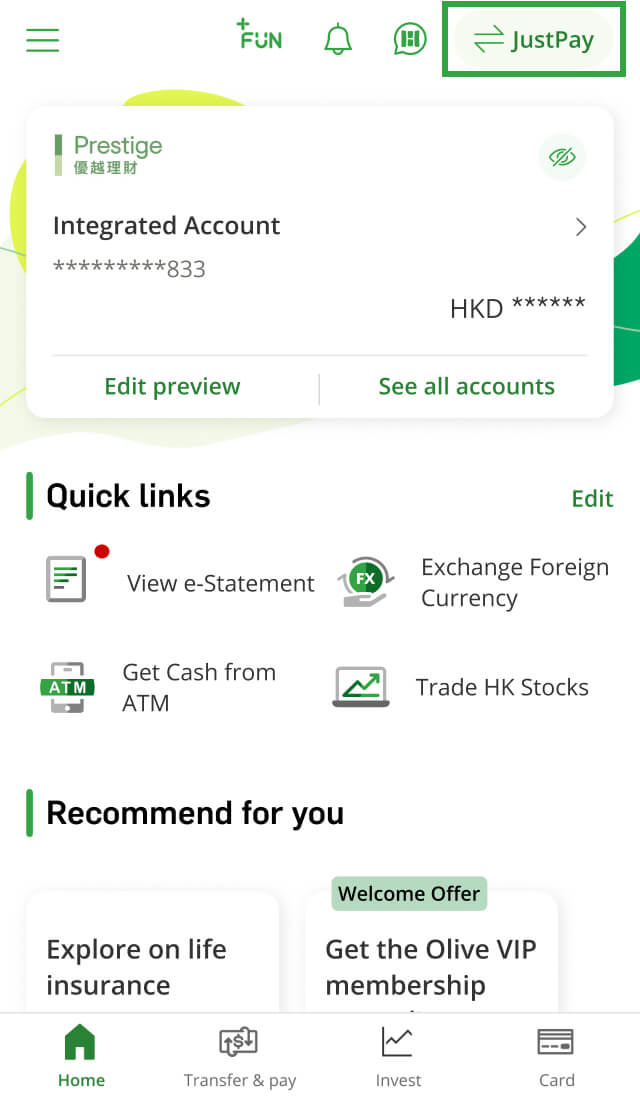This screenshot has width=640, height=1100.
Task: Open the hamburger drawer menu
Action: tap(43, 40)
